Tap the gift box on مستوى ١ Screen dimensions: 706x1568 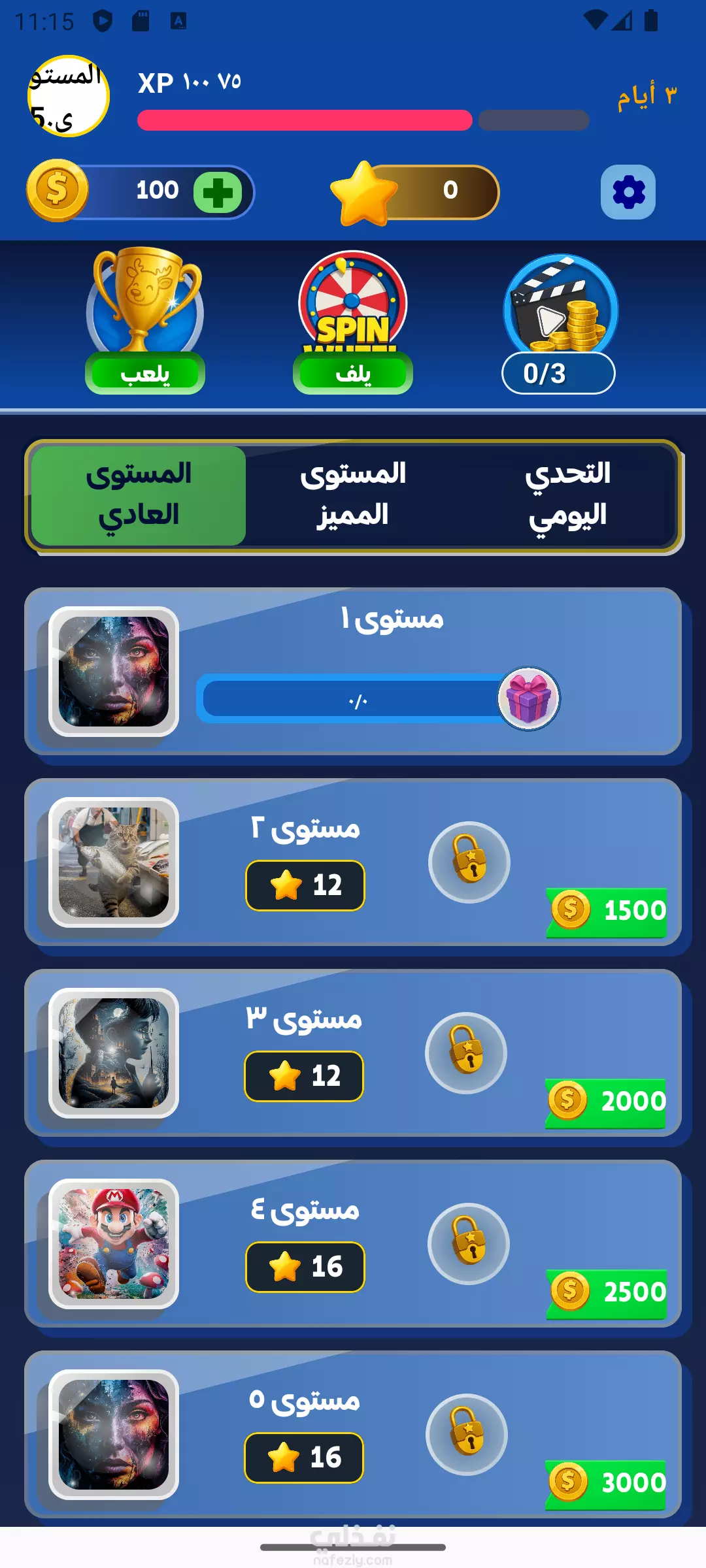pos(529,698)
